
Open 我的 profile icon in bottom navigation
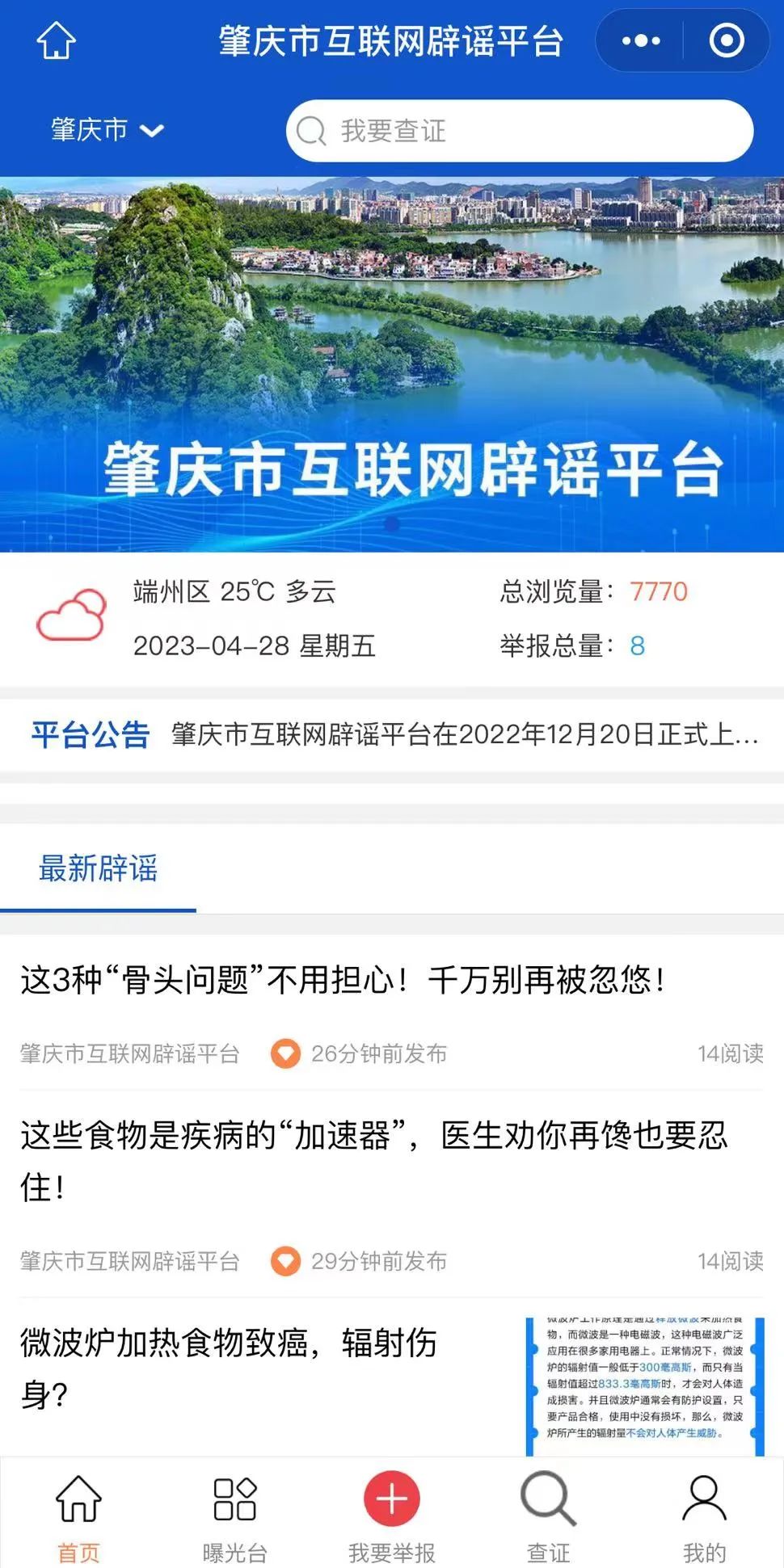705,1504
